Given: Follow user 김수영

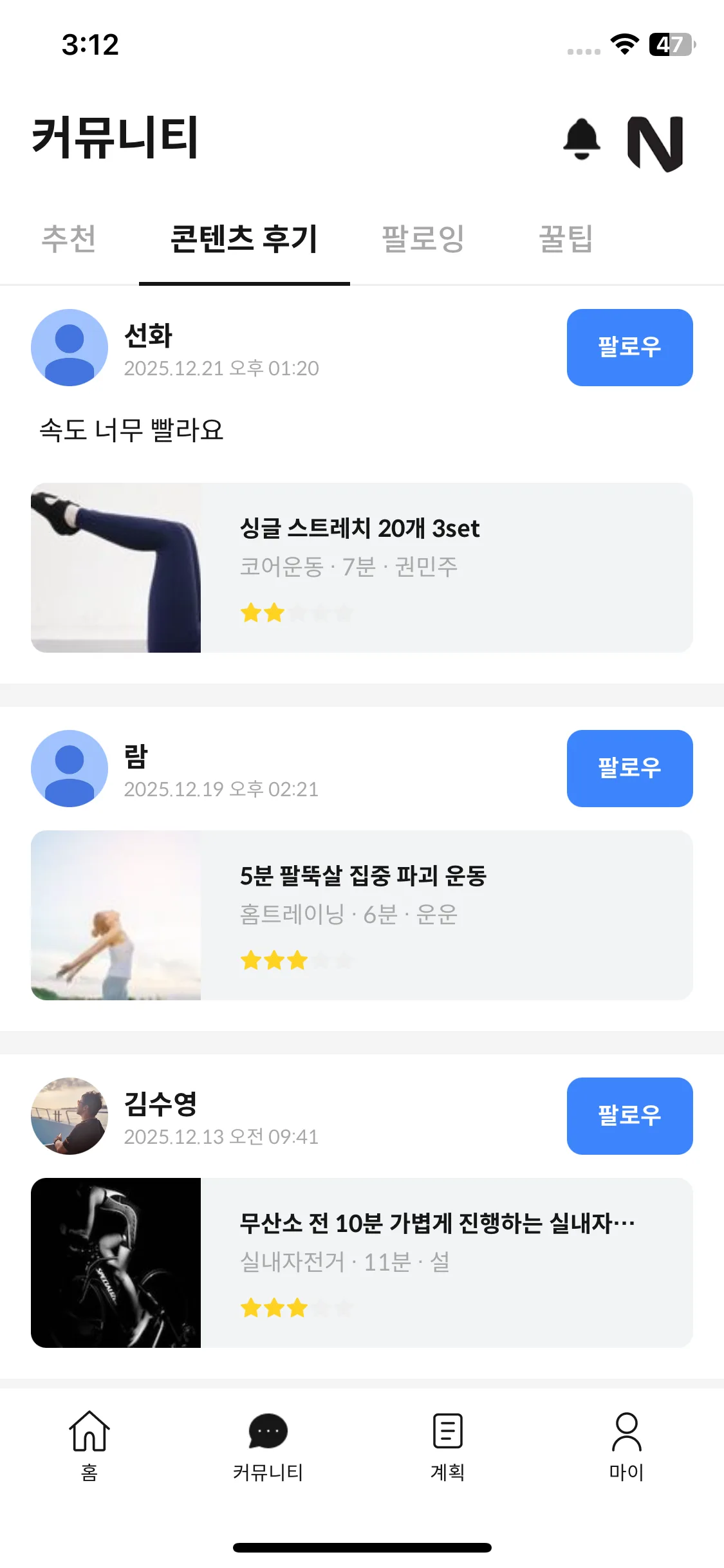Looking at the screenshot, I should point(629,1115).
